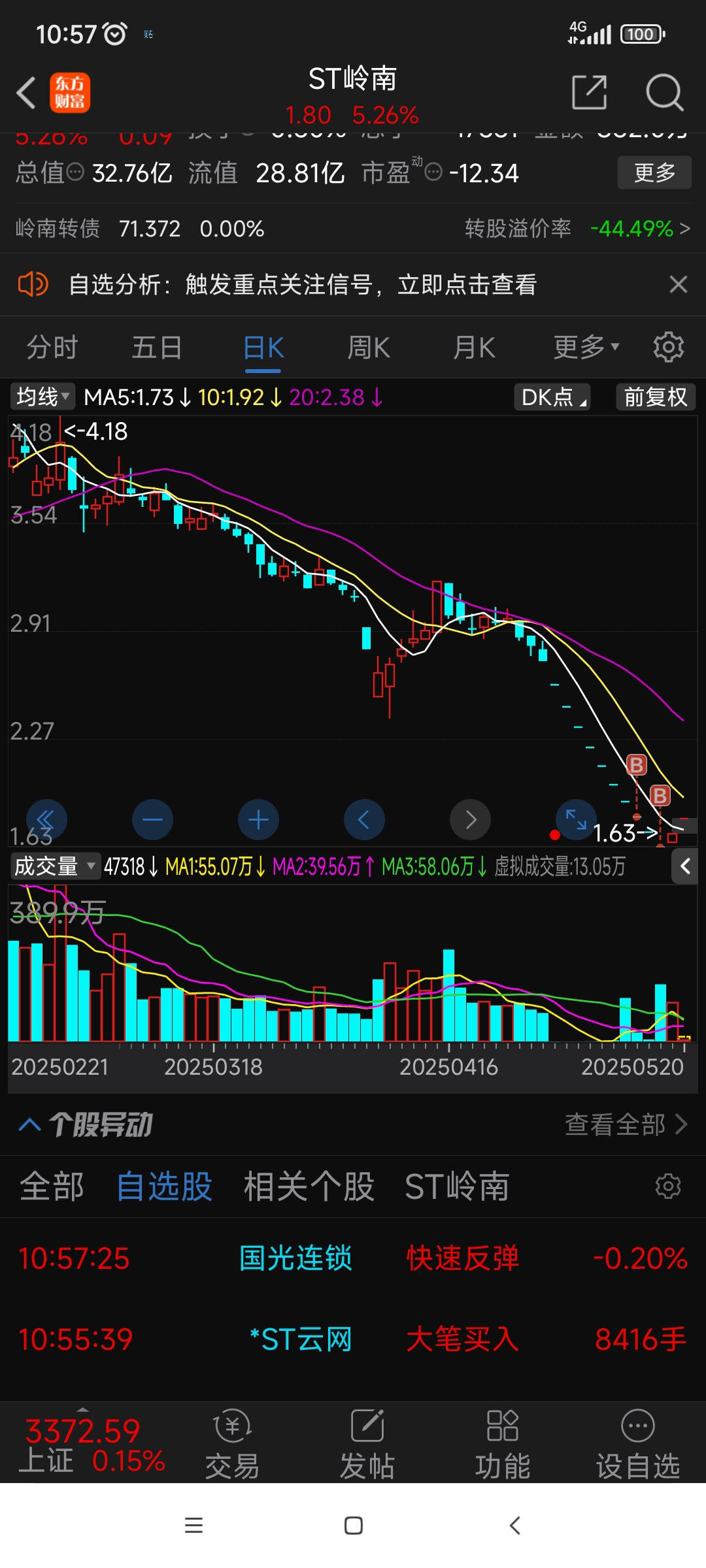Dismiss the 自选分析 notification banner

679,284
